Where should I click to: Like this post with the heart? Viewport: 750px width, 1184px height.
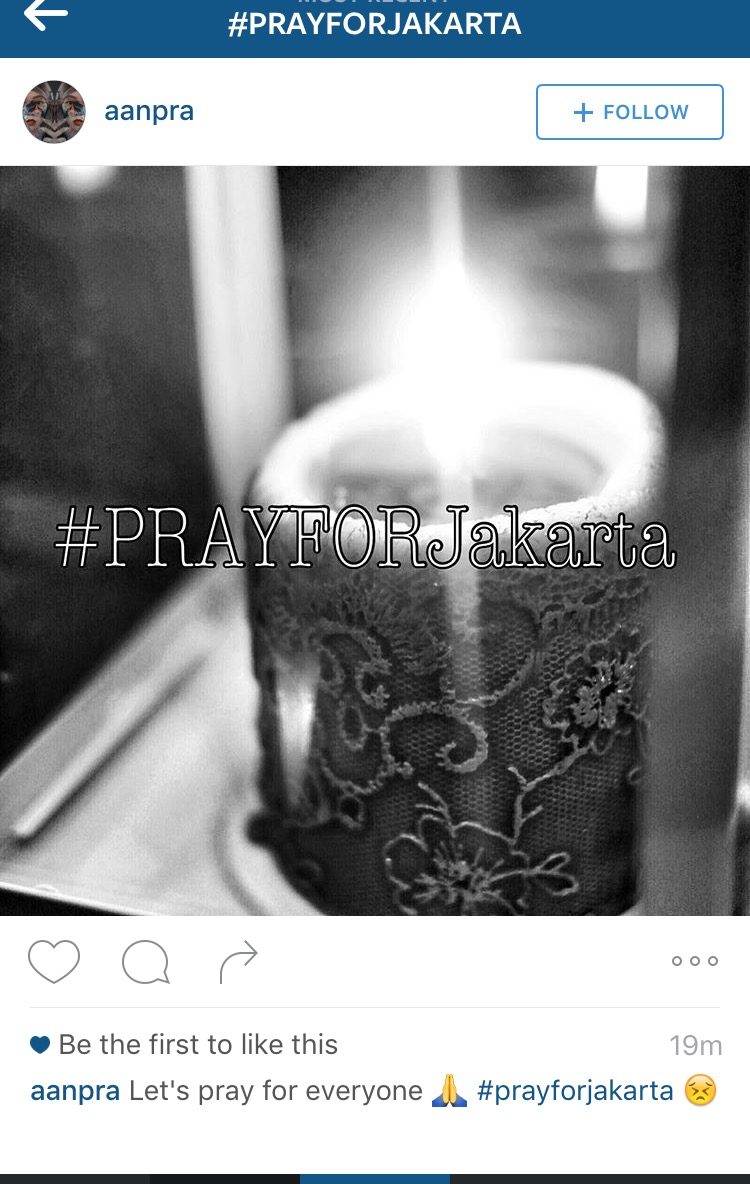[x=54, y=962]
